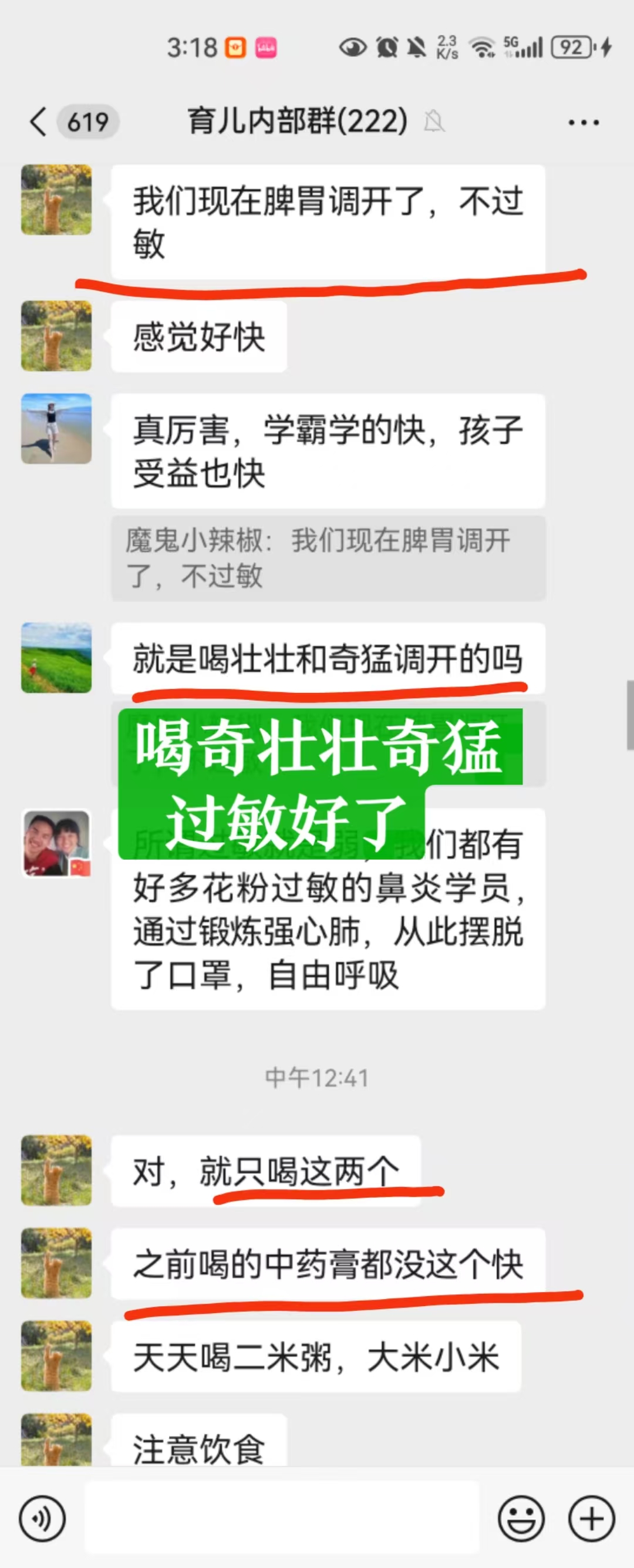Open avatar beside 天天喝二米粥 message

point(56,1356)
